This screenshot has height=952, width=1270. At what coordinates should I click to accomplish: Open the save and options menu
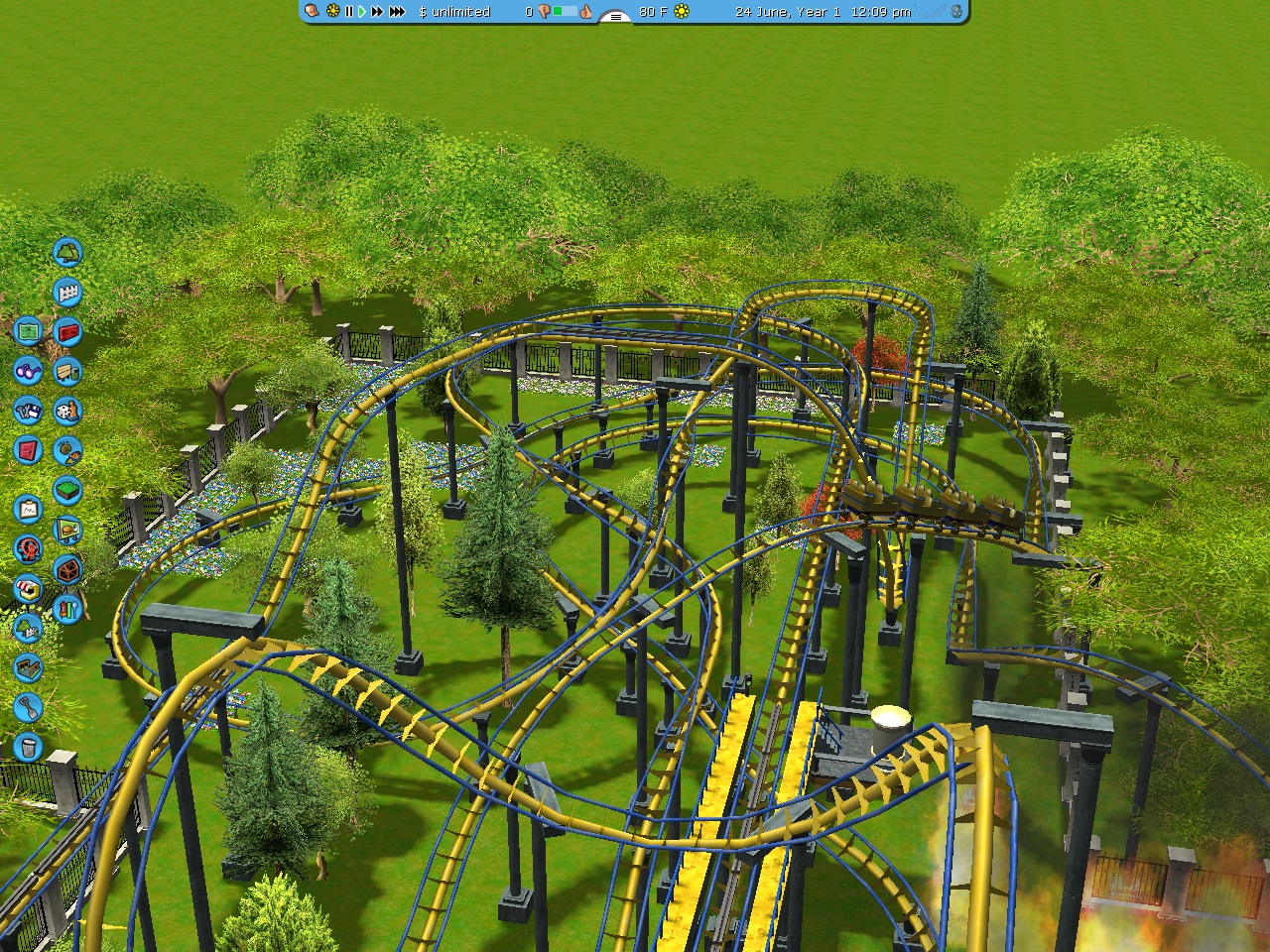28,411
